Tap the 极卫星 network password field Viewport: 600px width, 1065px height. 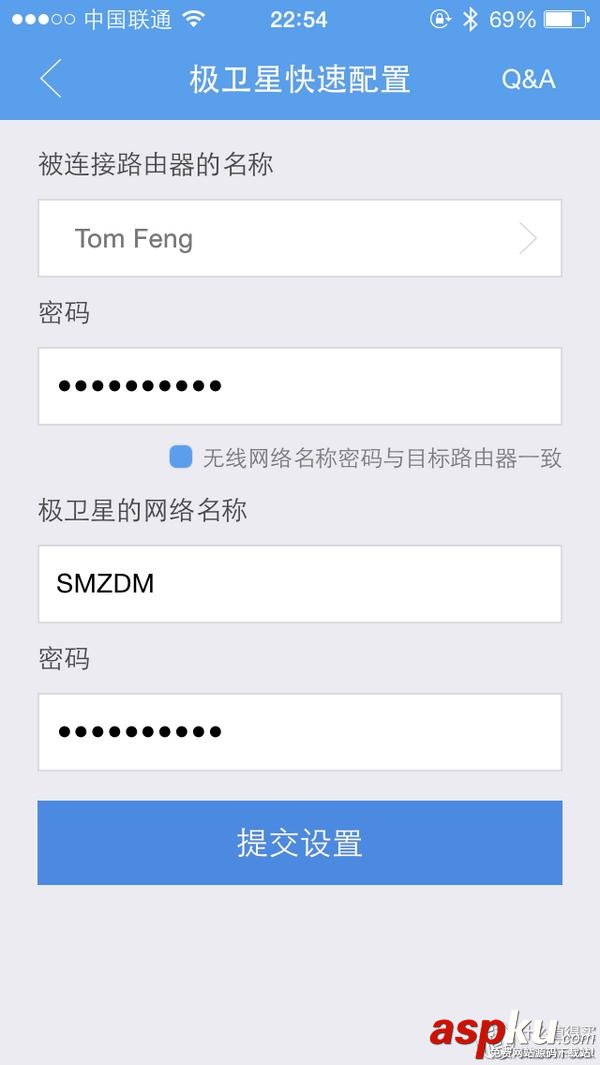click(299, 732)
